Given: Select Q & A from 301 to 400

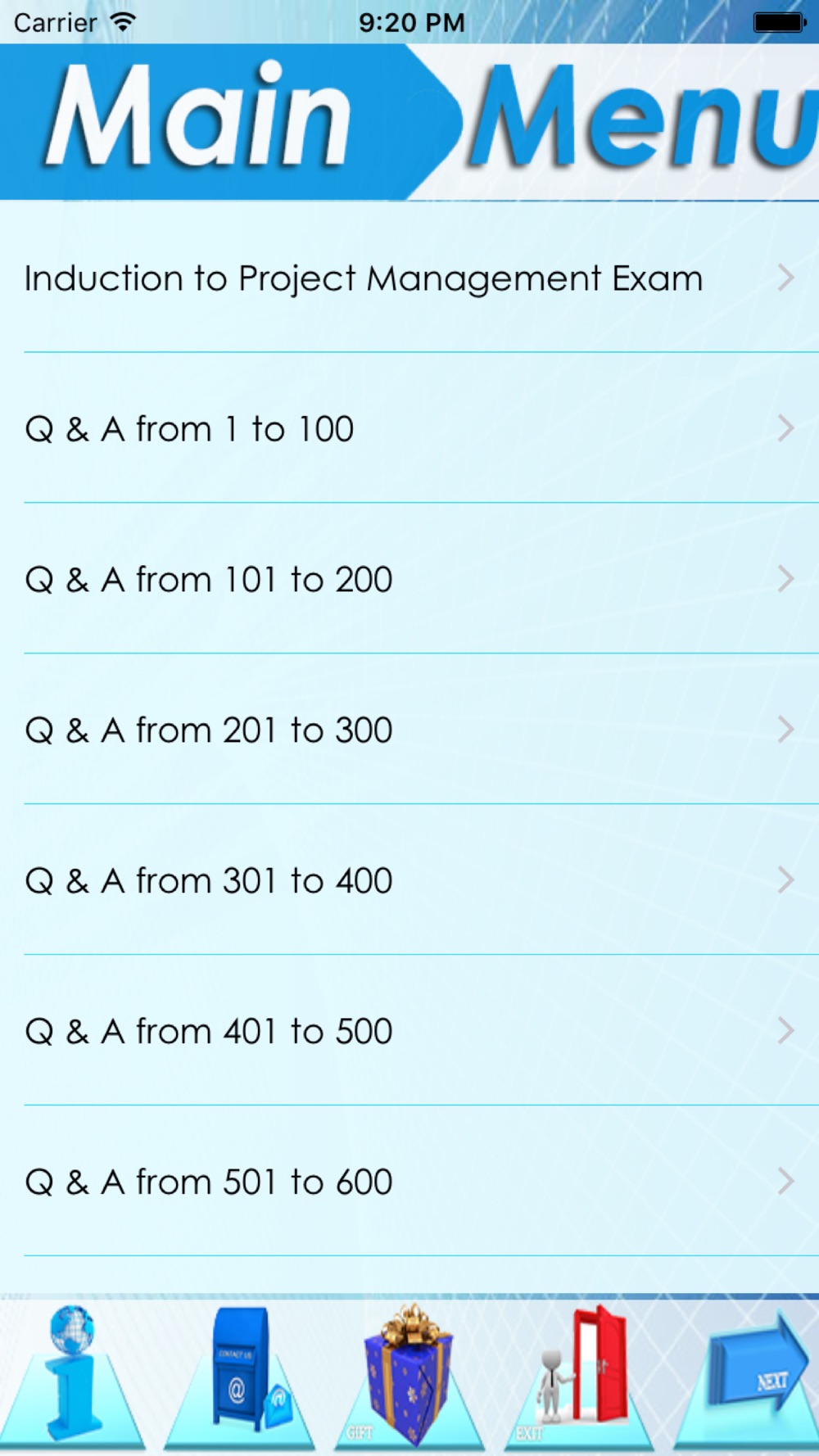Looking at the screenshot, I should [409, 880].
